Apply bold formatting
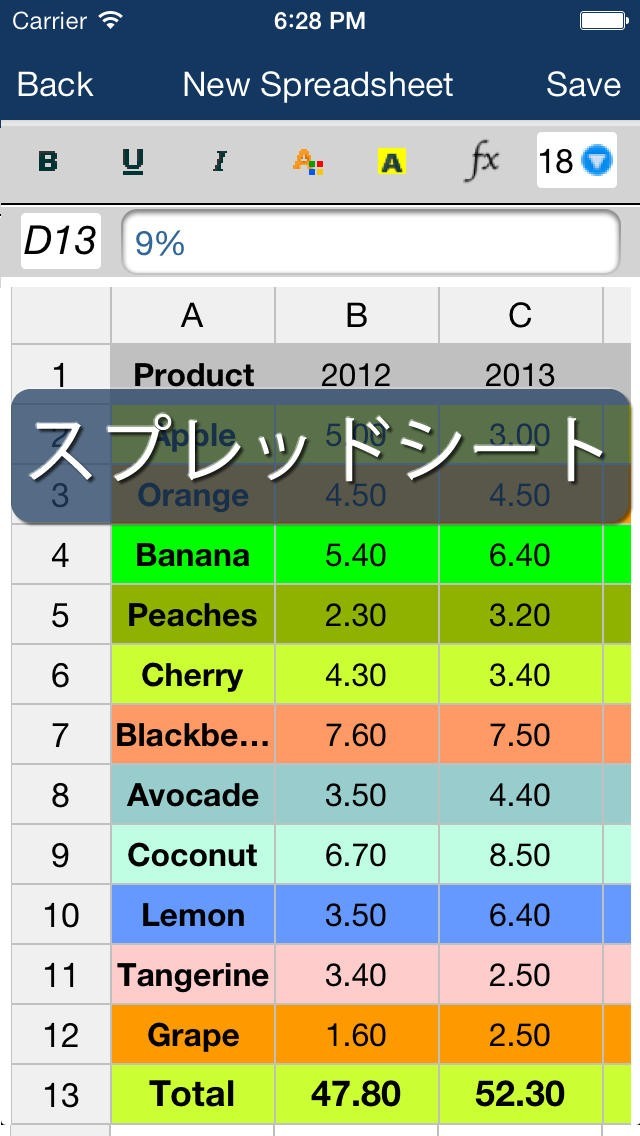Screen dimensions: 640x1136 tap(47, 161)
